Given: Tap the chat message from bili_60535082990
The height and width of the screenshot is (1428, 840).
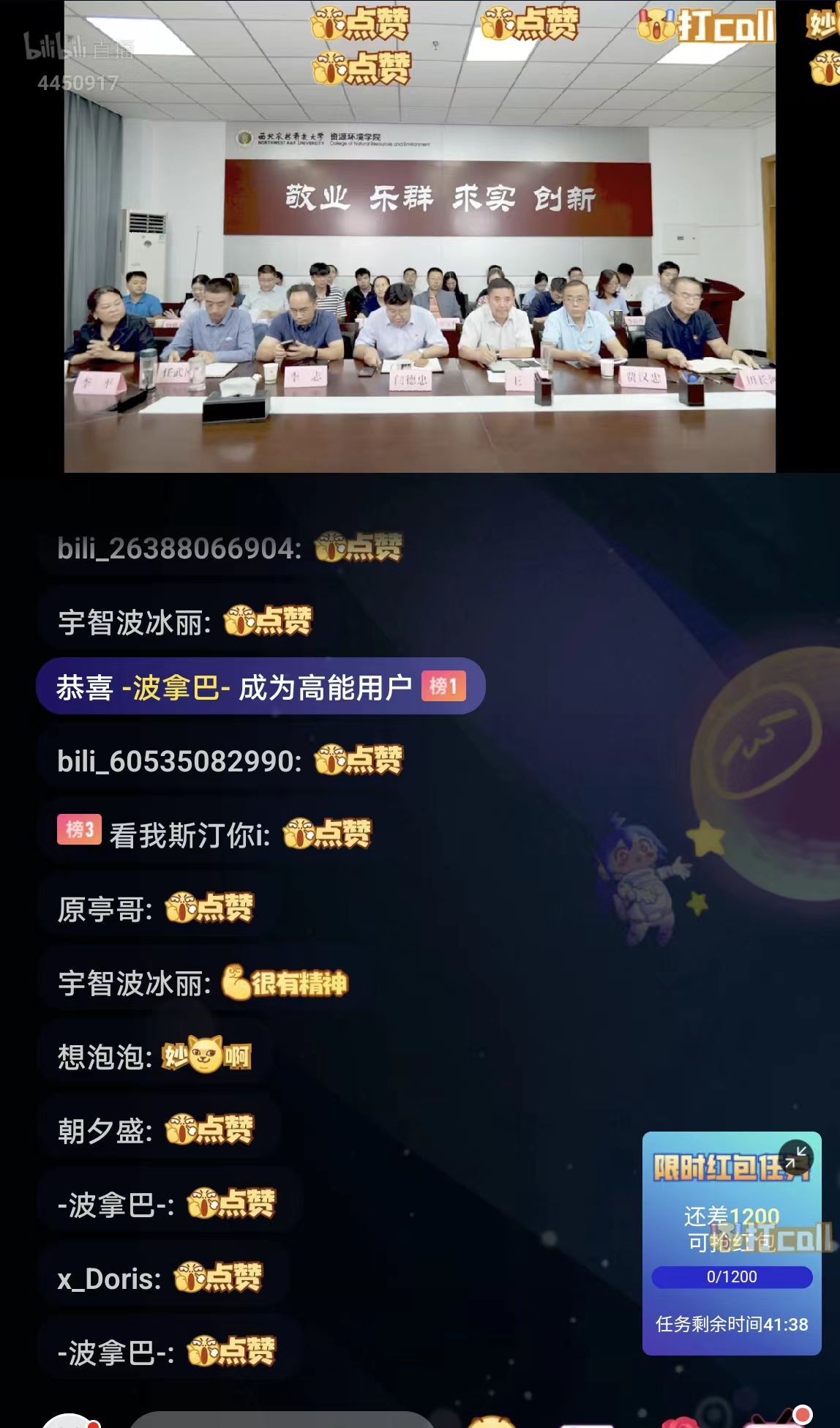Looking at the screenshot, I should [x=230, y=760].
